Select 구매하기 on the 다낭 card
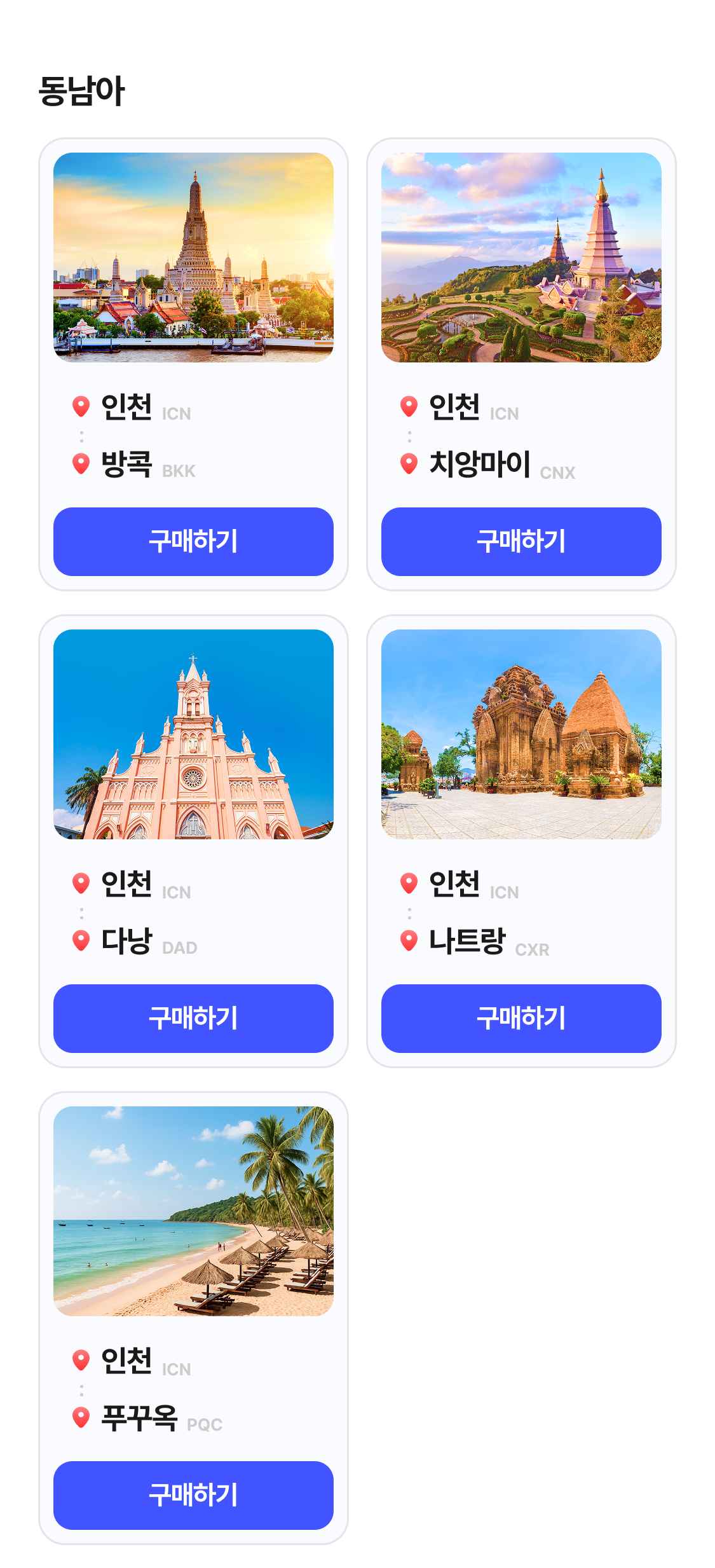This screenshot has height=1568, width=715. tap(193, 1019)
